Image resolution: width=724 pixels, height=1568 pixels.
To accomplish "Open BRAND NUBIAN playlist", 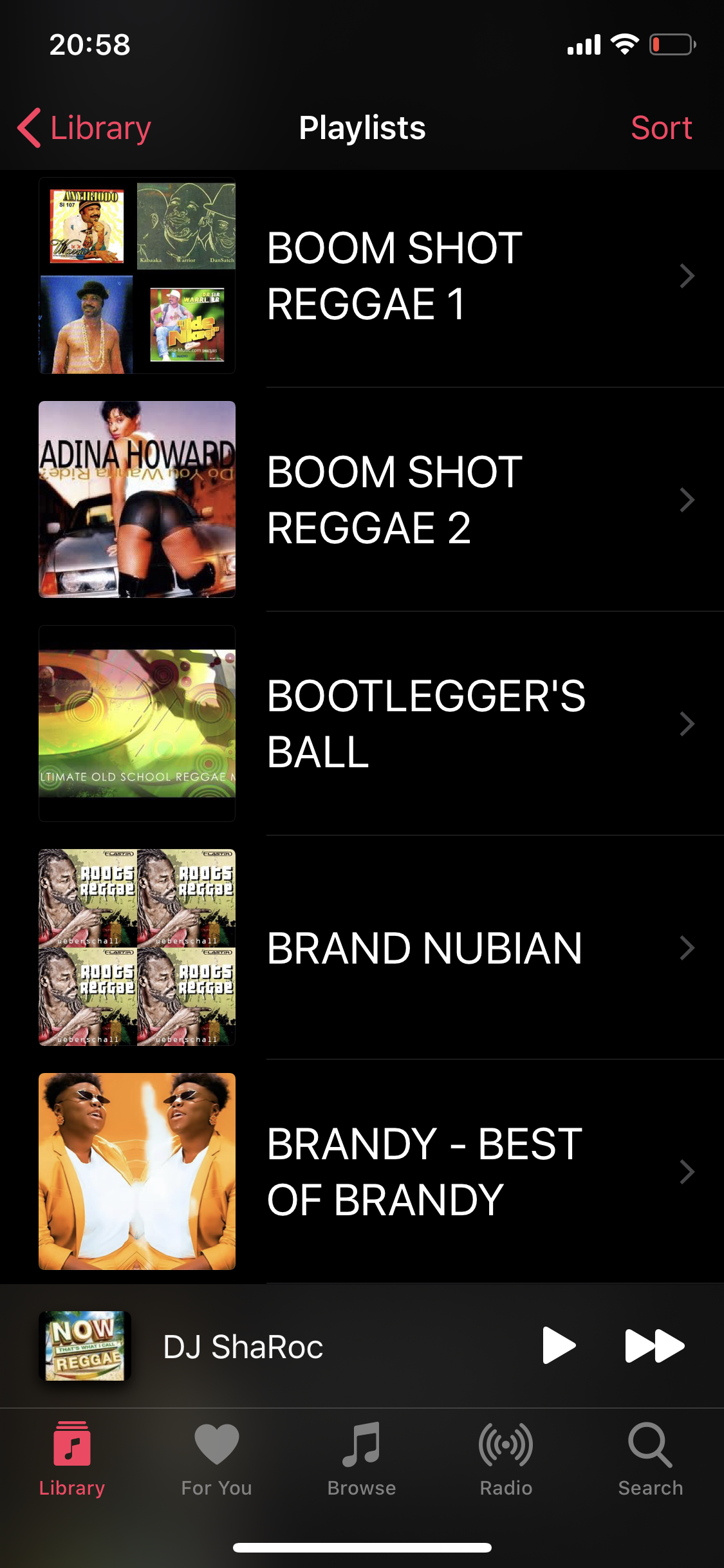I will [x=425, y=948].
